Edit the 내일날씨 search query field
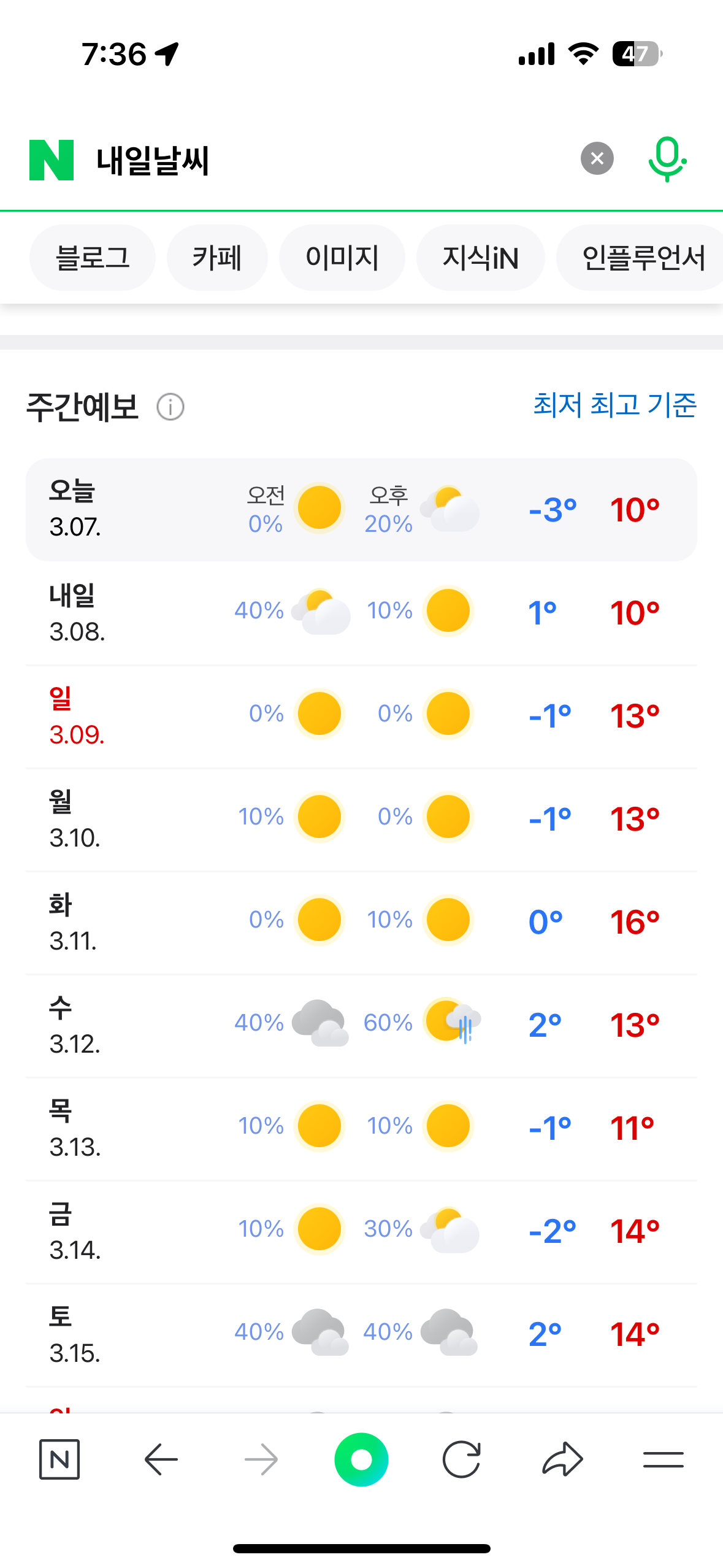 (x=331, y=160)
